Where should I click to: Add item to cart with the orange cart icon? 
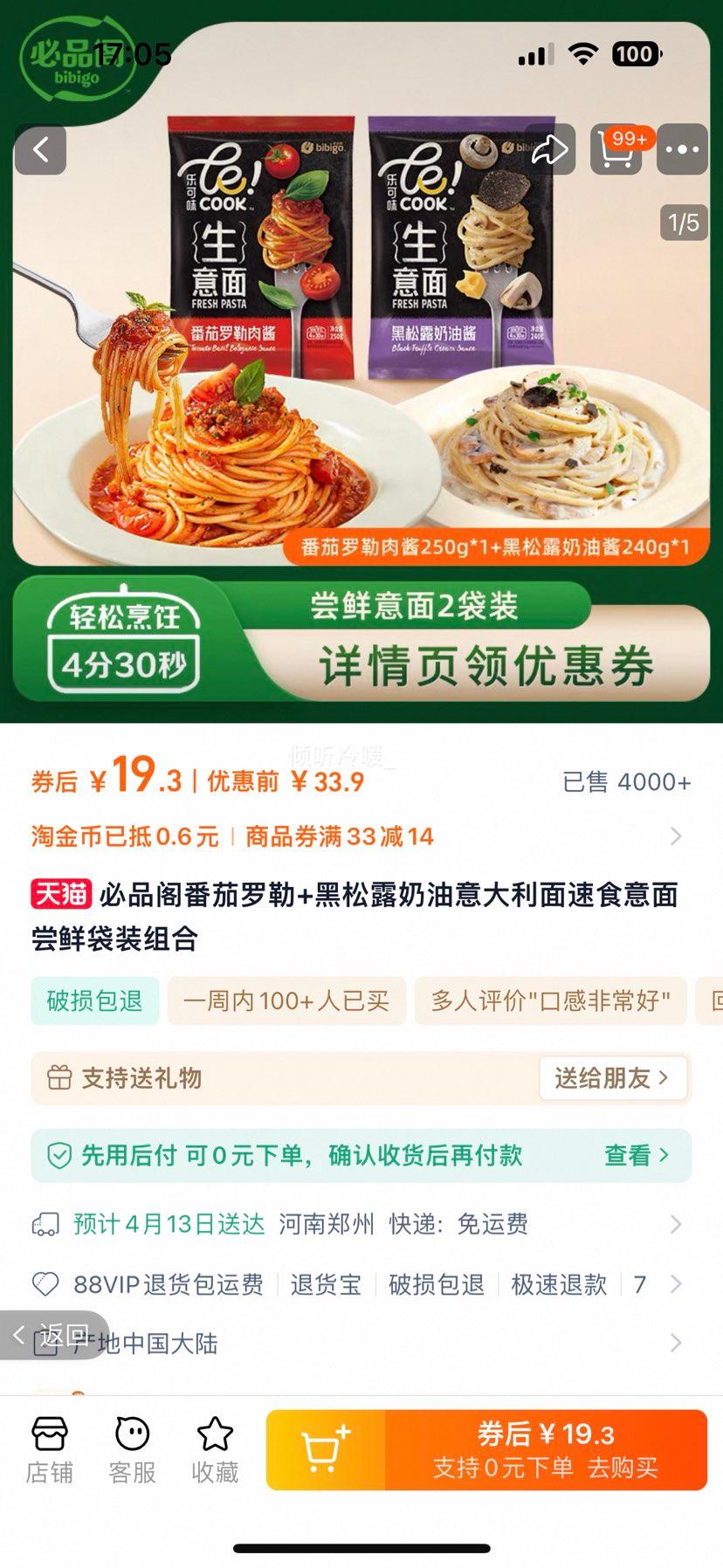coord(327,1449)
